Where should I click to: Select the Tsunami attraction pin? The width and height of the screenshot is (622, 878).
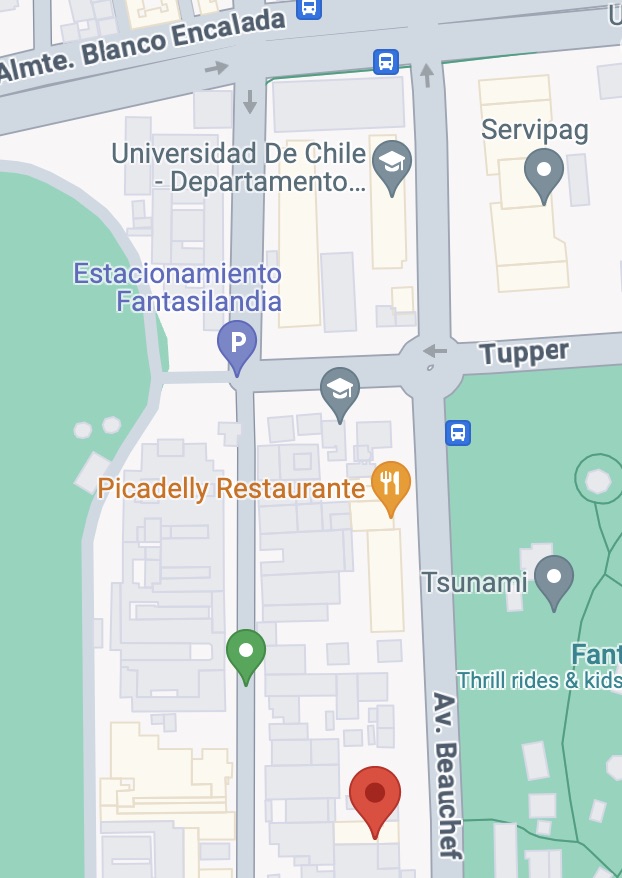(553, 578)
